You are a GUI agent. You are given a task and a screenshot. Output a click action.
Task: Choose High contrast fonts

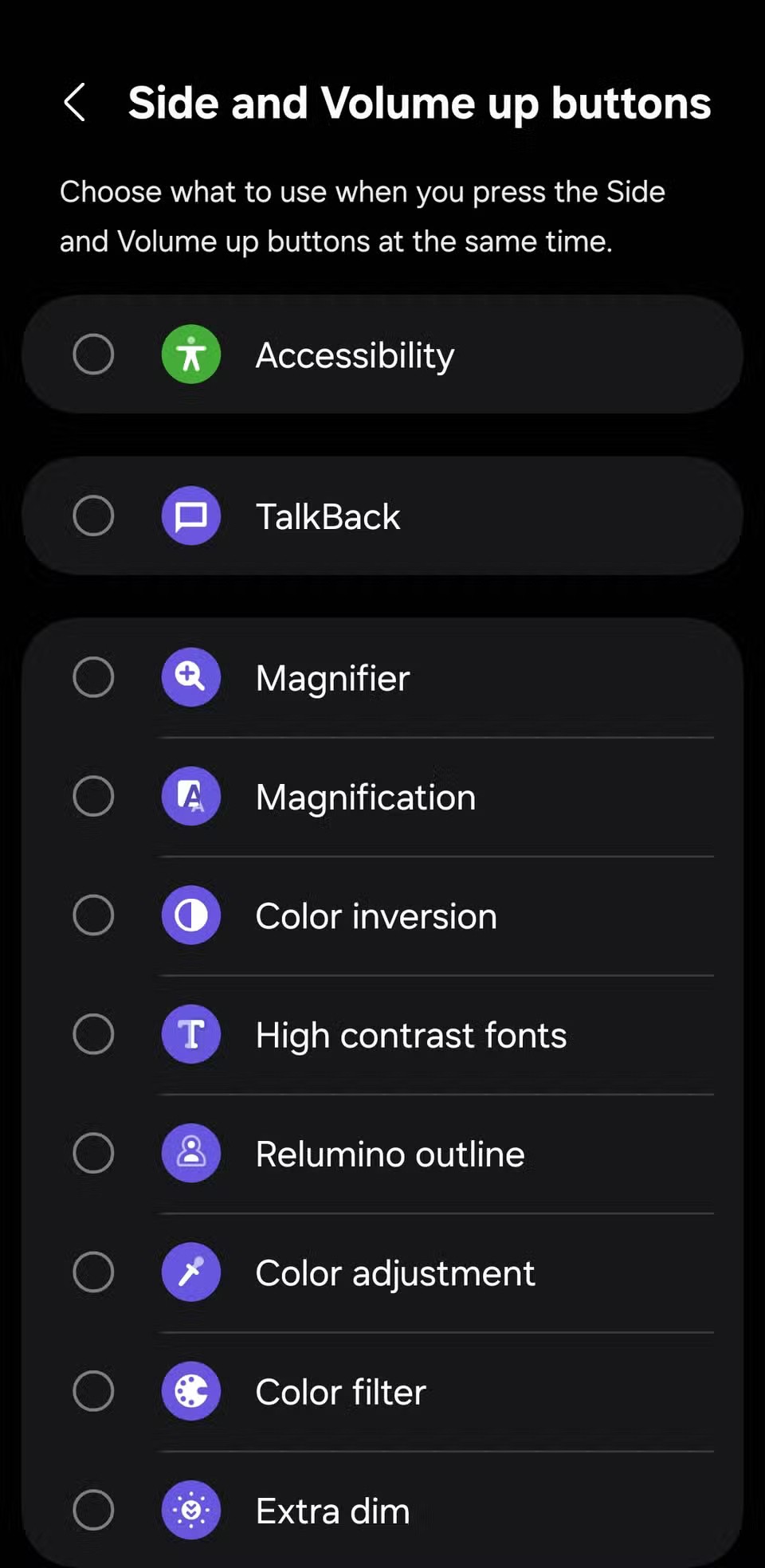tap(93, 1034)
